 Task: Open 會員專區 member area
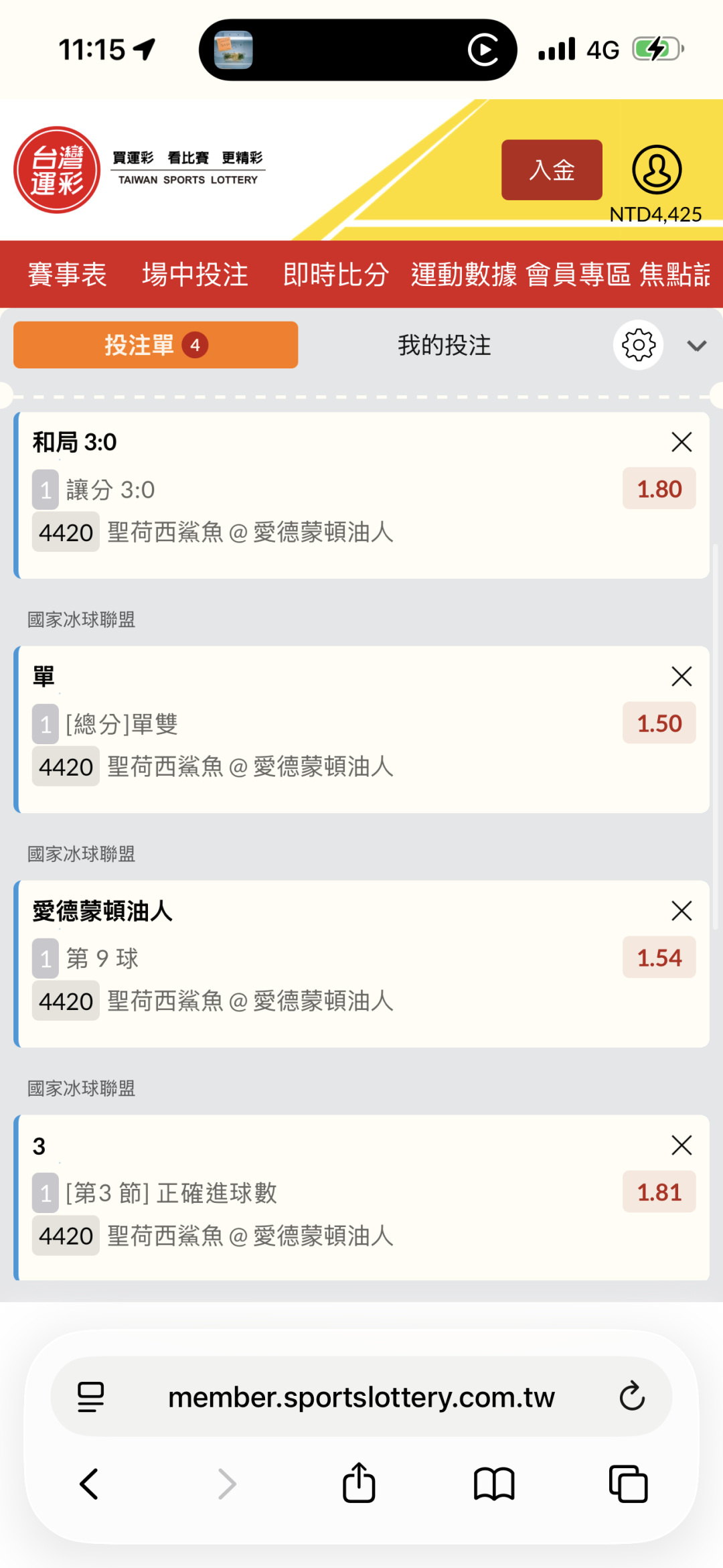pos(578,275)
